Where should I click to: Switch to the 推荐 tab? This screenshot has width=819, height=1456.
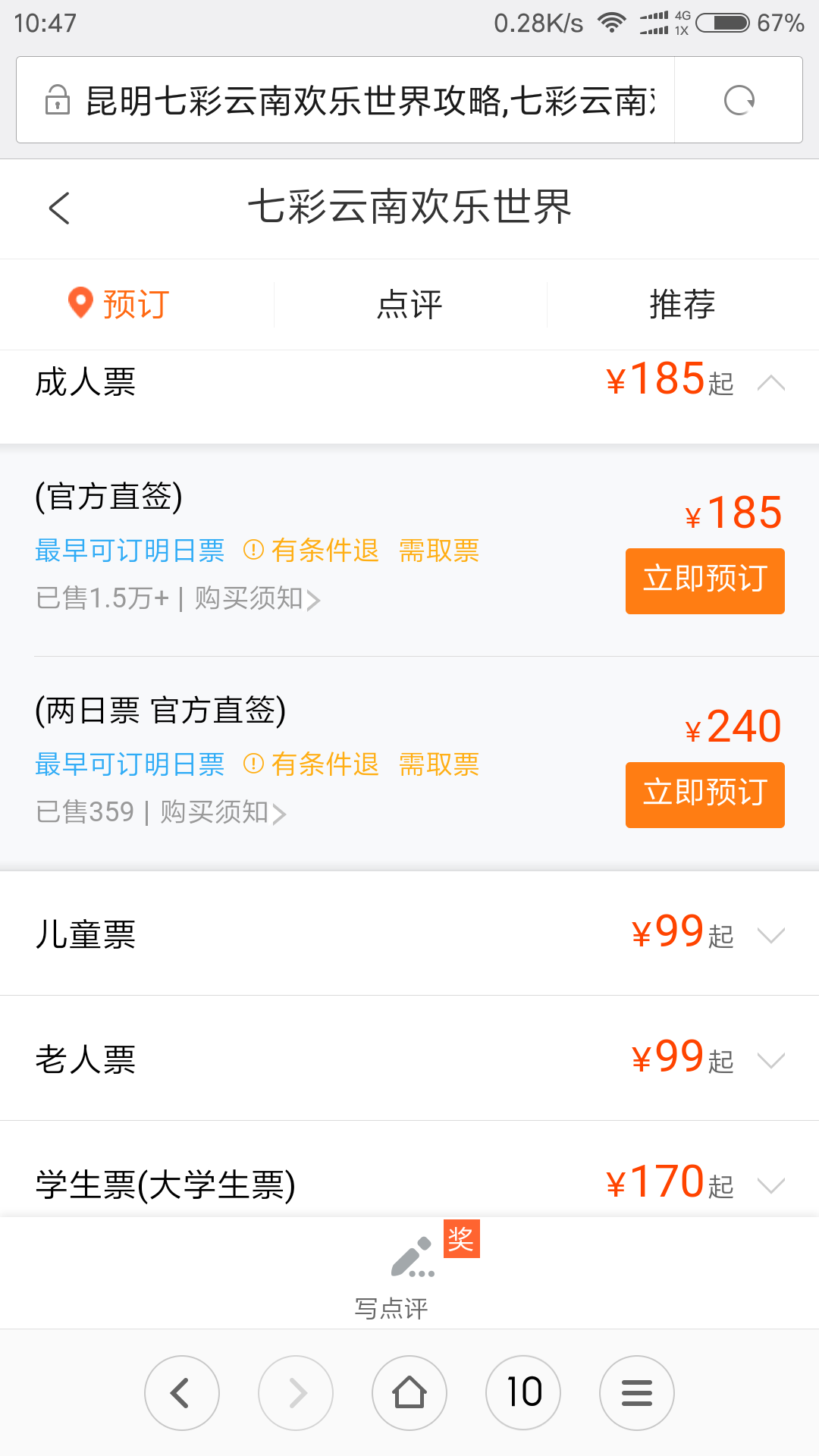pos(682,305)
